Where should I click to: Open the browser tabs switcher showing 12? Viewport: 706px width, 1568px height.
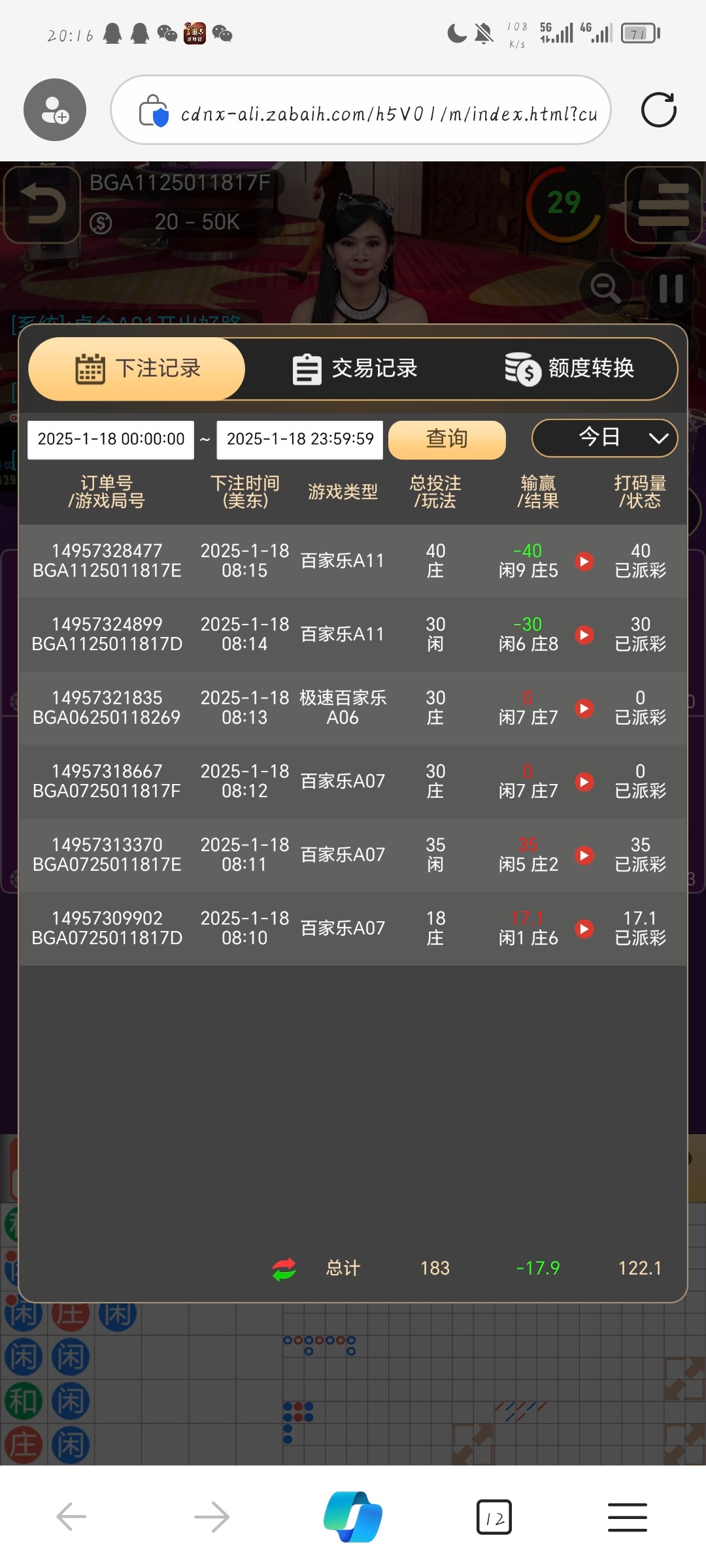[494, 1517]
